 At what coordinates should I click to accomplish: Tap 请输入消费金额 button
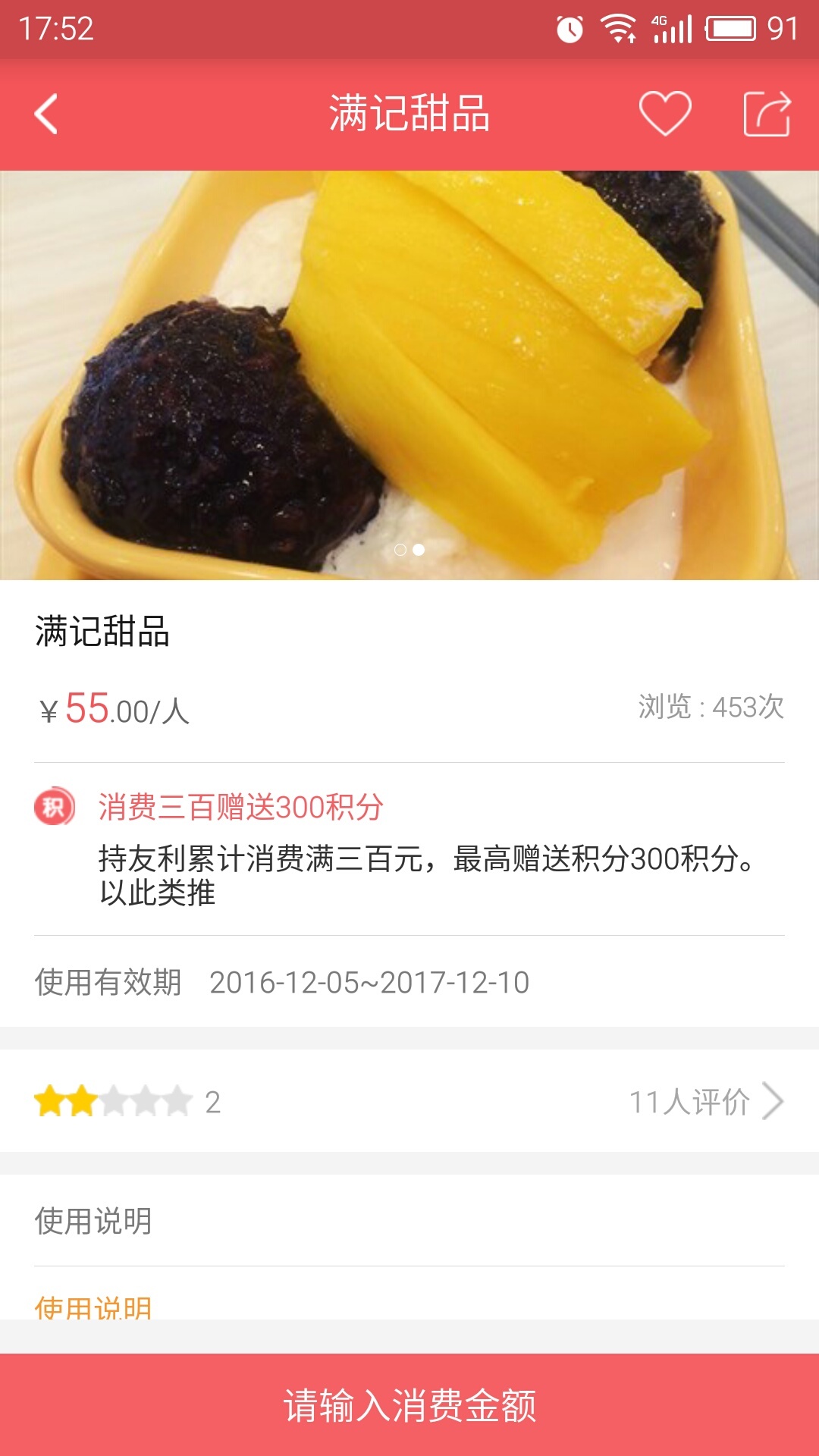coord(409,1404)
